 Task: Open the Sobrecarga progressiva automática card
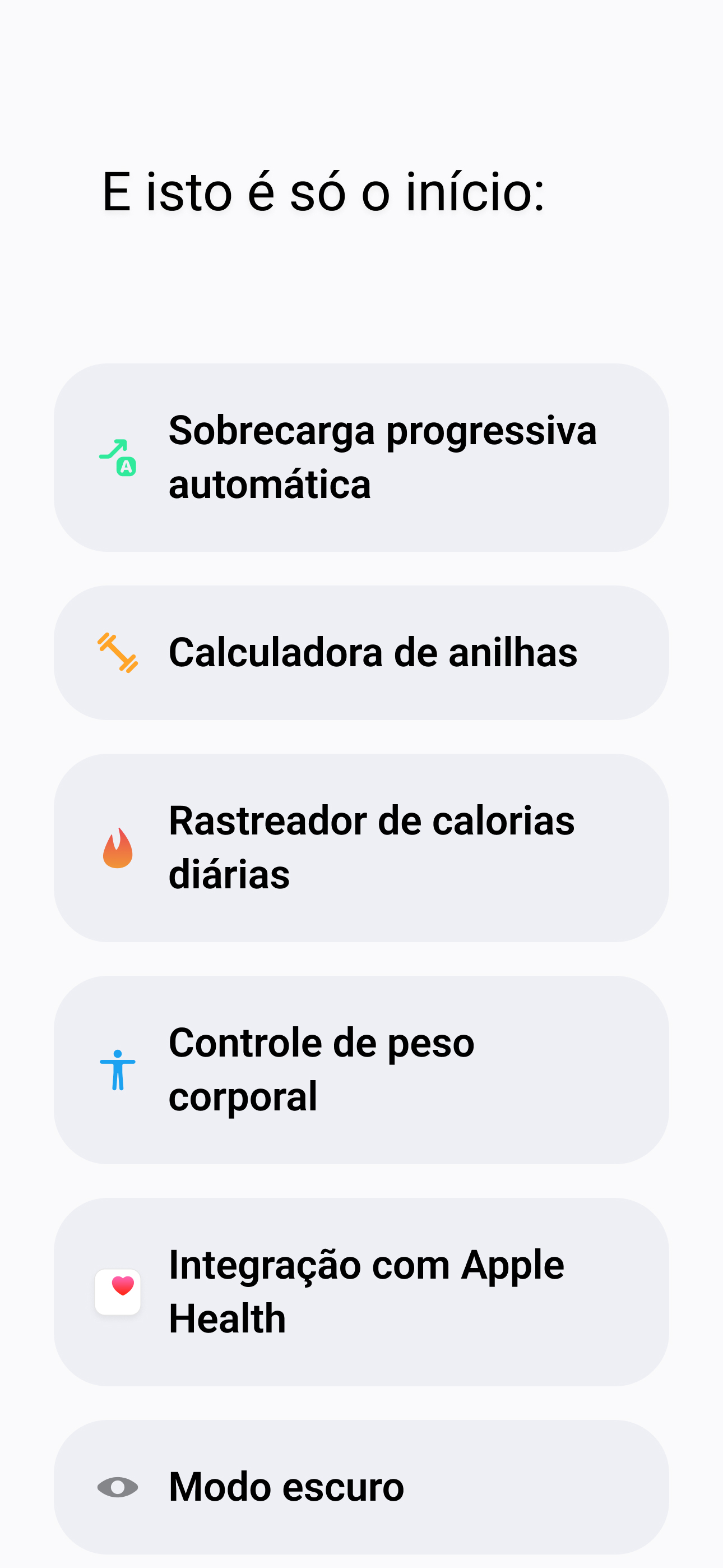pos(361,458)
